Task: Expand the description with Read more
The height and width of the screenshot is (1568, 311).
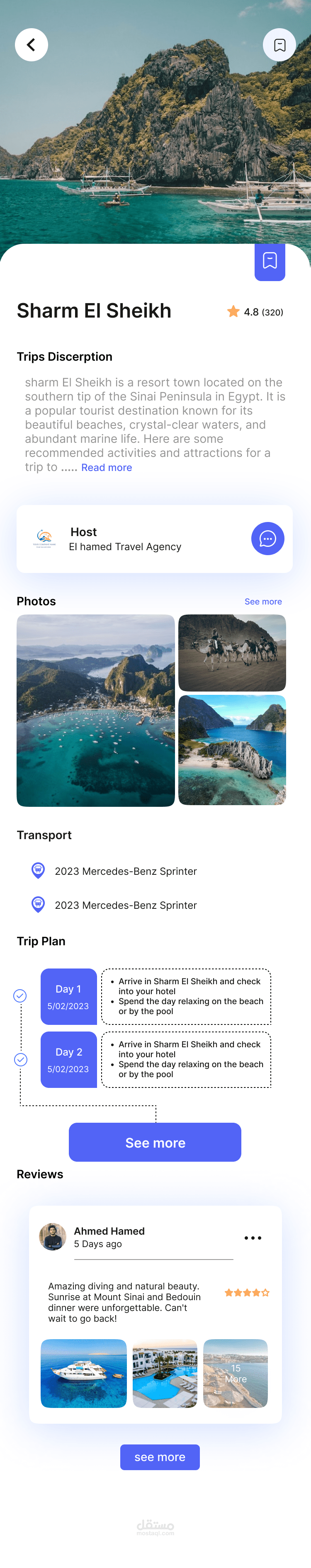Action: click(107, 468)
